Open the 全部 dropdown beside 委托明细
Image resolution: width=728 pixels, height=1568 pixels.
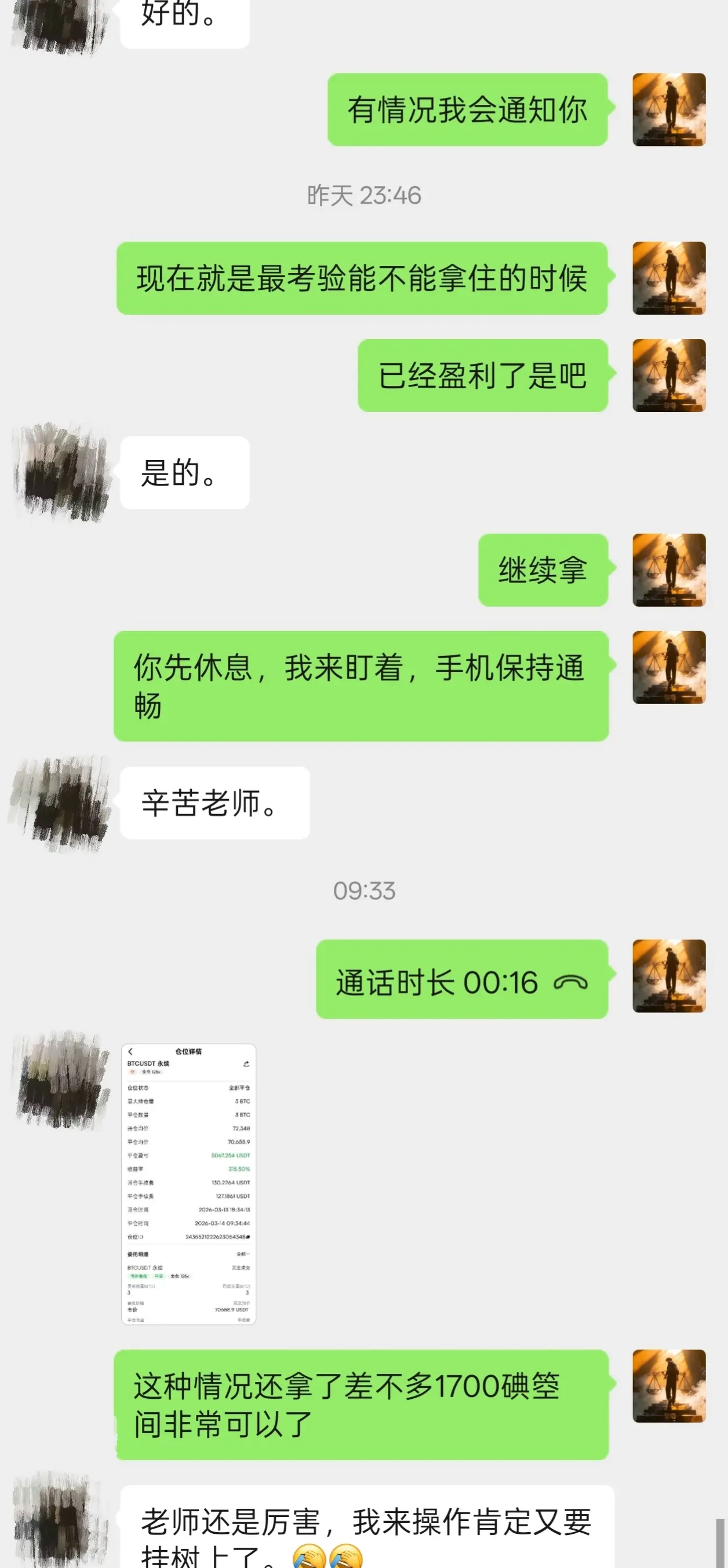(243, 1253)
